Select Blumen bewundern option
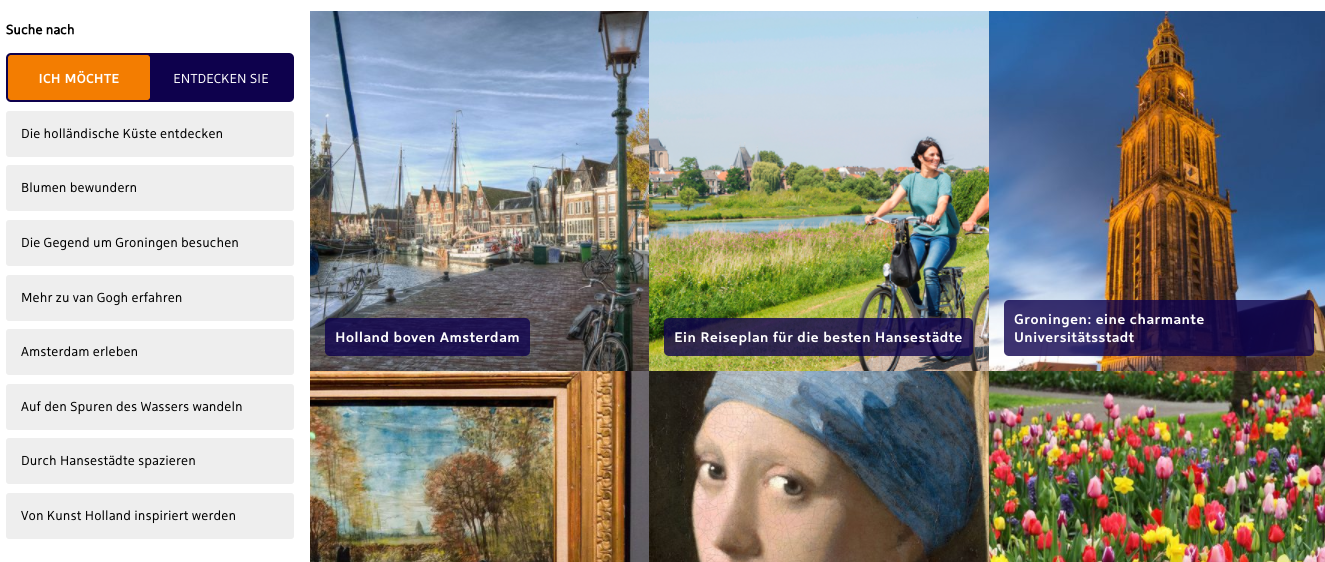1325x562 pixels. pos(150,188)
